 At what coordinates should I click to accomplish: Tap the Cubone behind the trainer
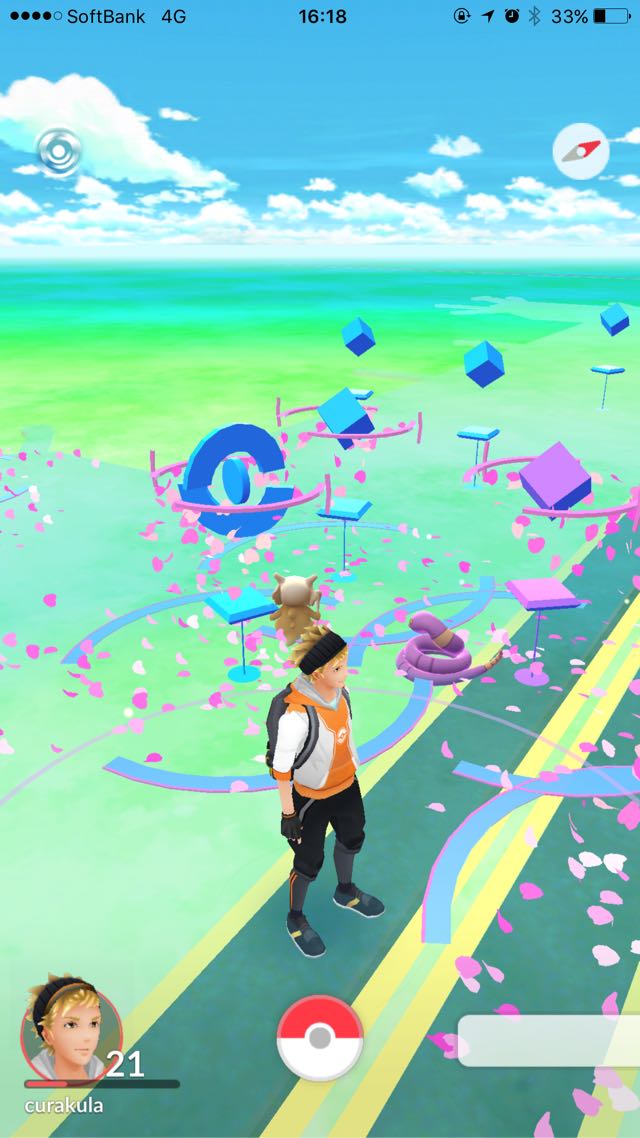coord(296,605)
